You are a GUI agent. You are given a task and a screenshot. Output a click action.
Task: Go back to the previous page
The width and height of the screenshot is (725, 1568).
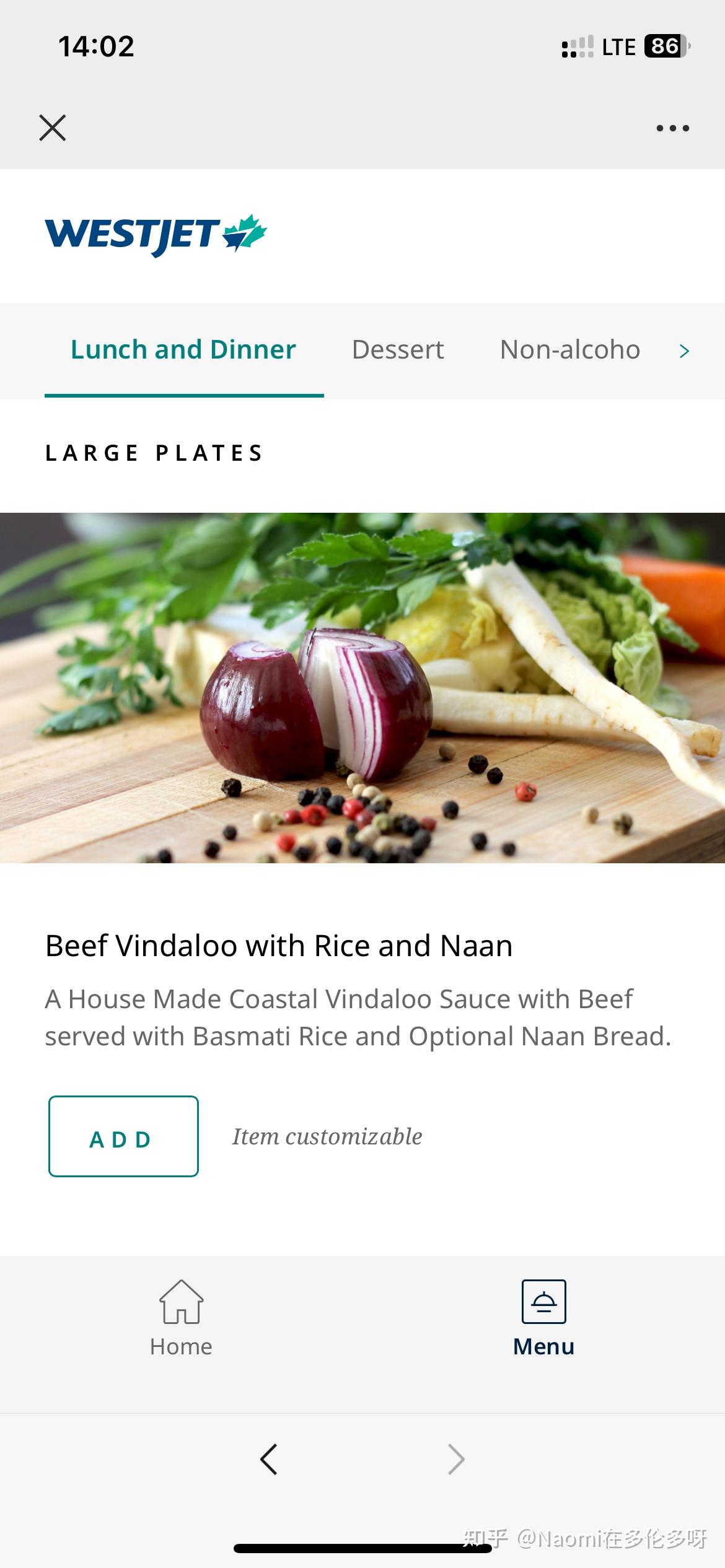click(x=269, y=1460)
